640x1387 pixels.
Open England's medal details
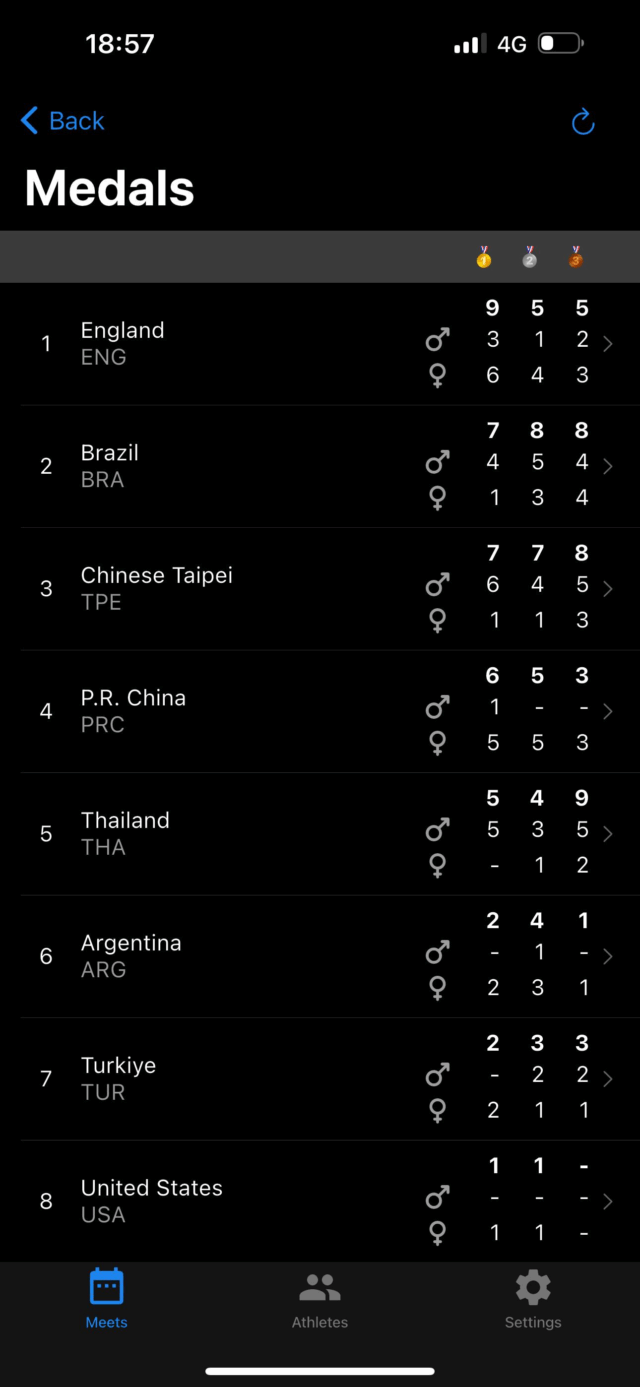pos(320,344)
